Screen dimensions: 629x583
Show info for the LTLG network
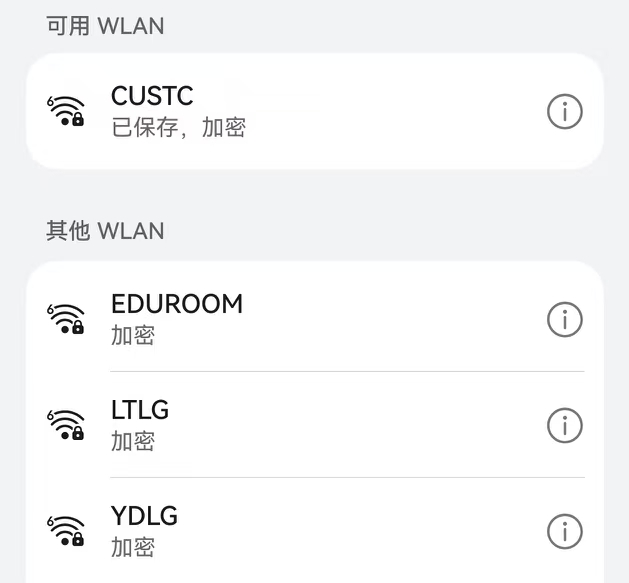pyautogui.click(x=565, y=426)
